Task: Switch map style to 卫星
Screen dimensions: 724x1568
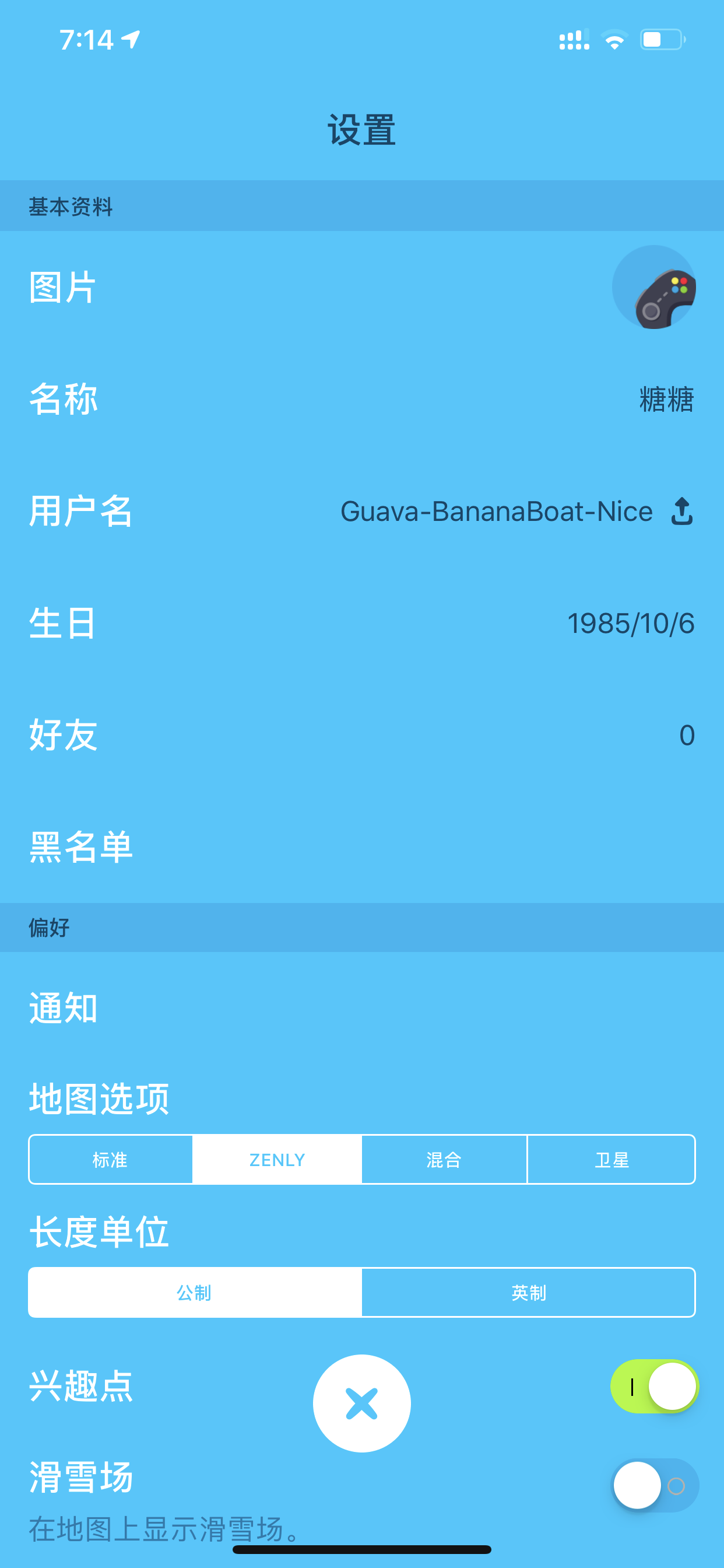Action: click(x=611, y=1160)
